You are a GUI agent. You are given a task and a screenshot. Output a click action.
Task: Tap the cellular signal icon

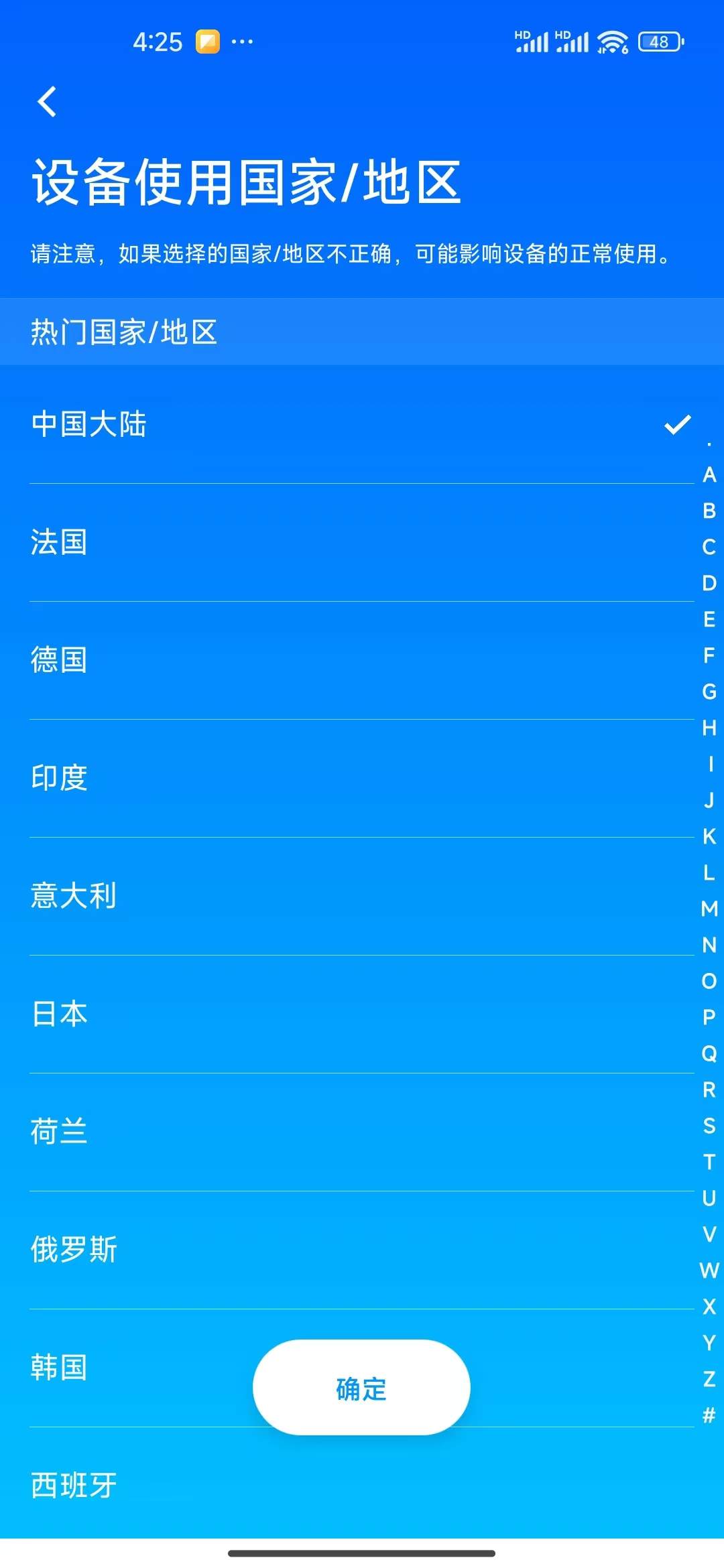(532, 42)
